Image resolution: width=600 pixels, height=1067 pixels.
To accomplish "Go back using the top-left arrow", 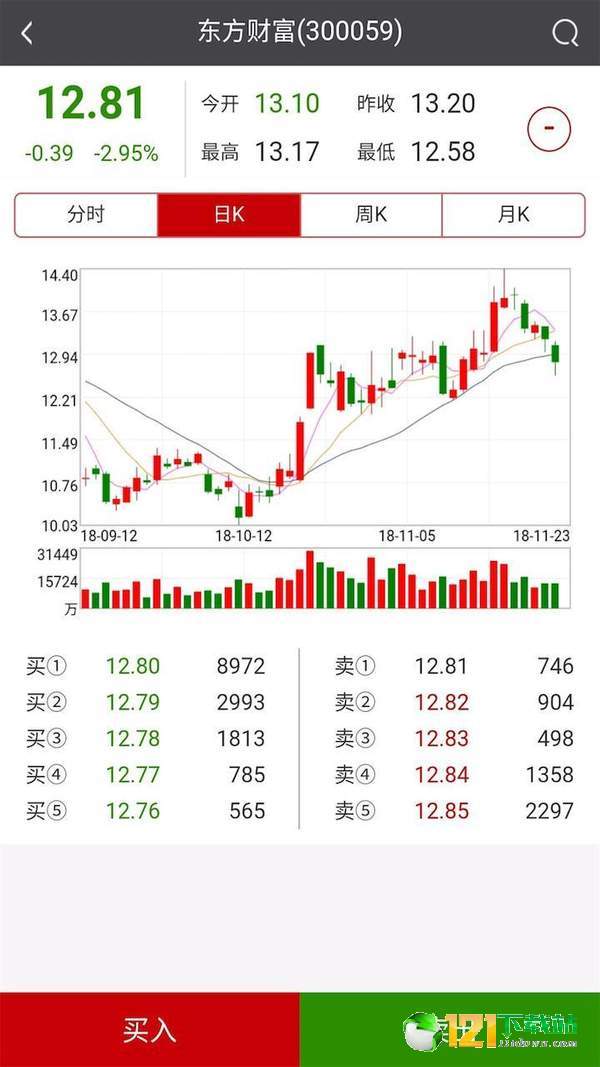I will tap(27, 33).
